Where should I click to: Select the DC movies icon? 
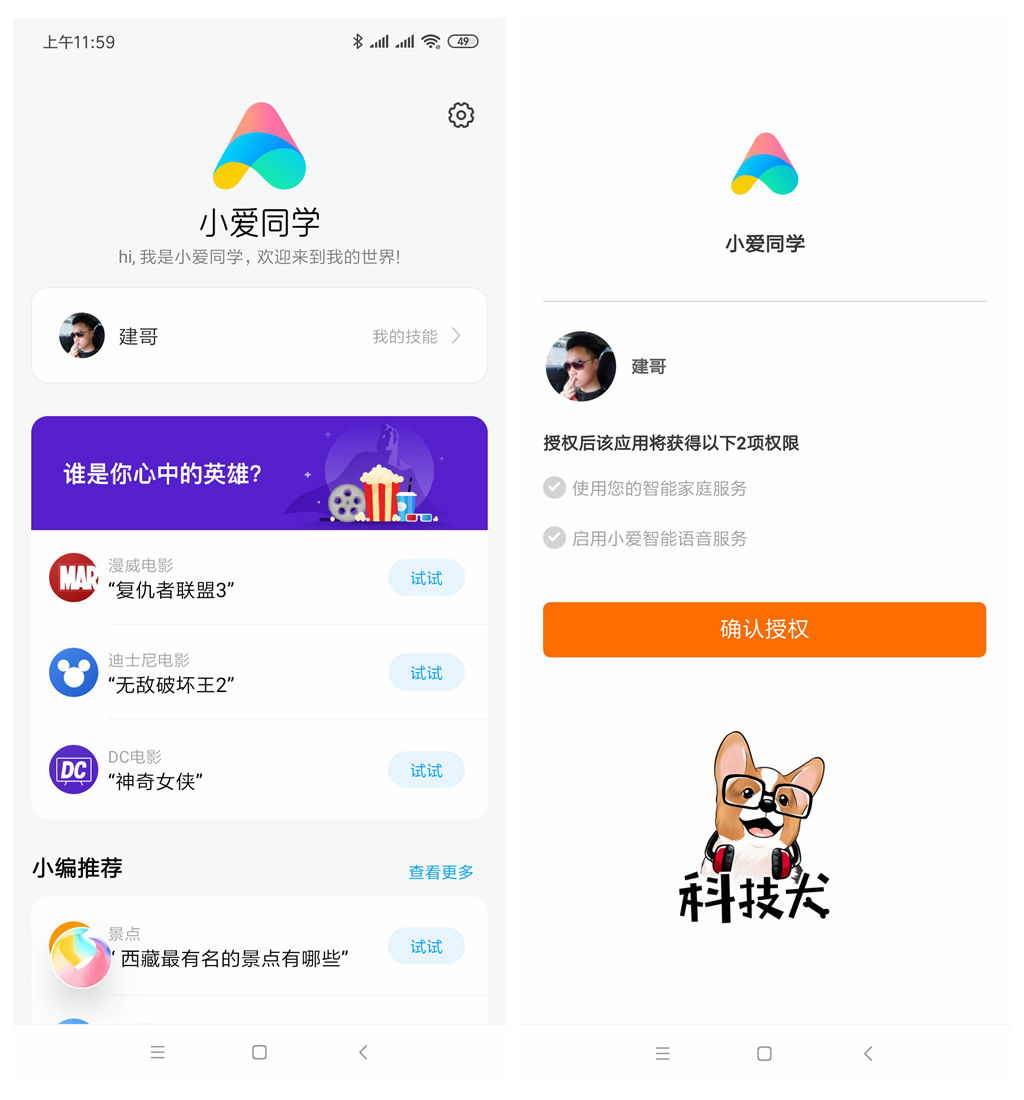[x=73, y=769]
